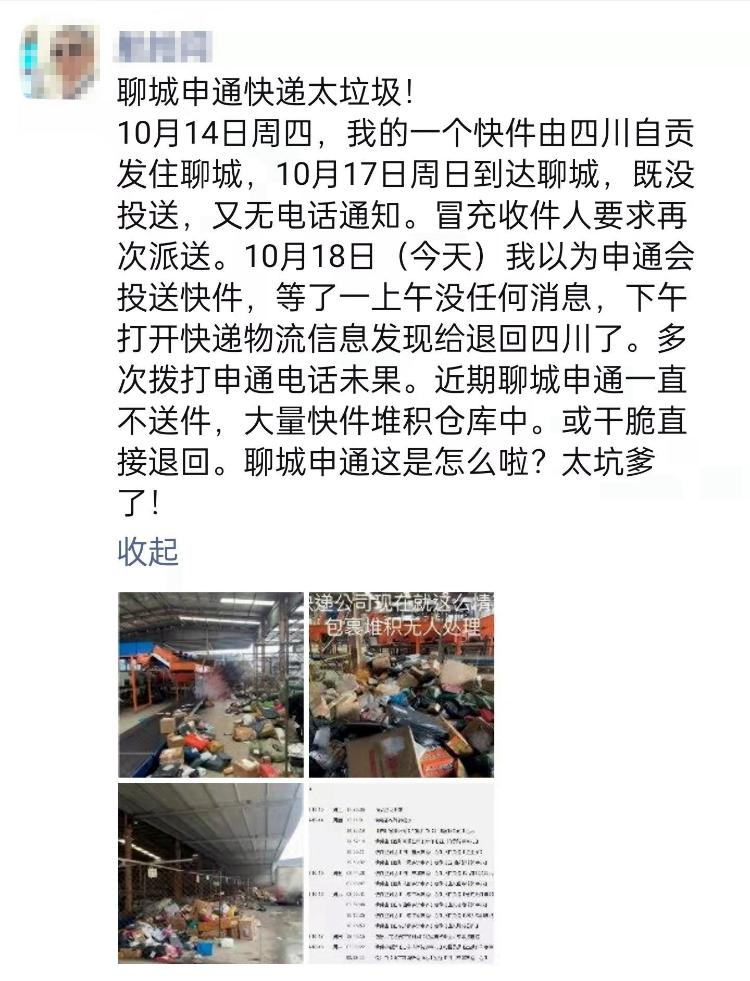
Task: Open the poster's profile avatar
Action: [x=58, y=62]
